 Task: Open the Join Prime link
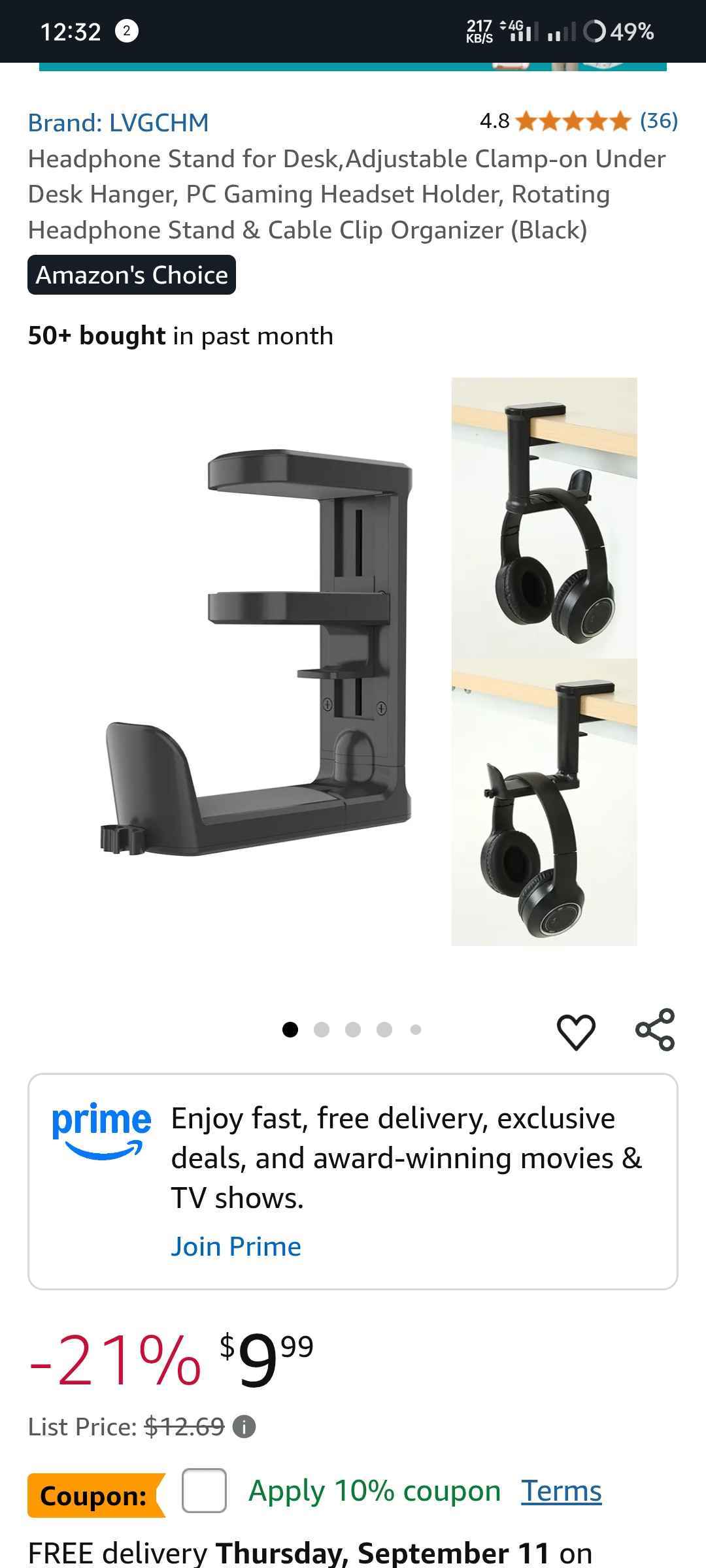click(x=236, y=1247)
